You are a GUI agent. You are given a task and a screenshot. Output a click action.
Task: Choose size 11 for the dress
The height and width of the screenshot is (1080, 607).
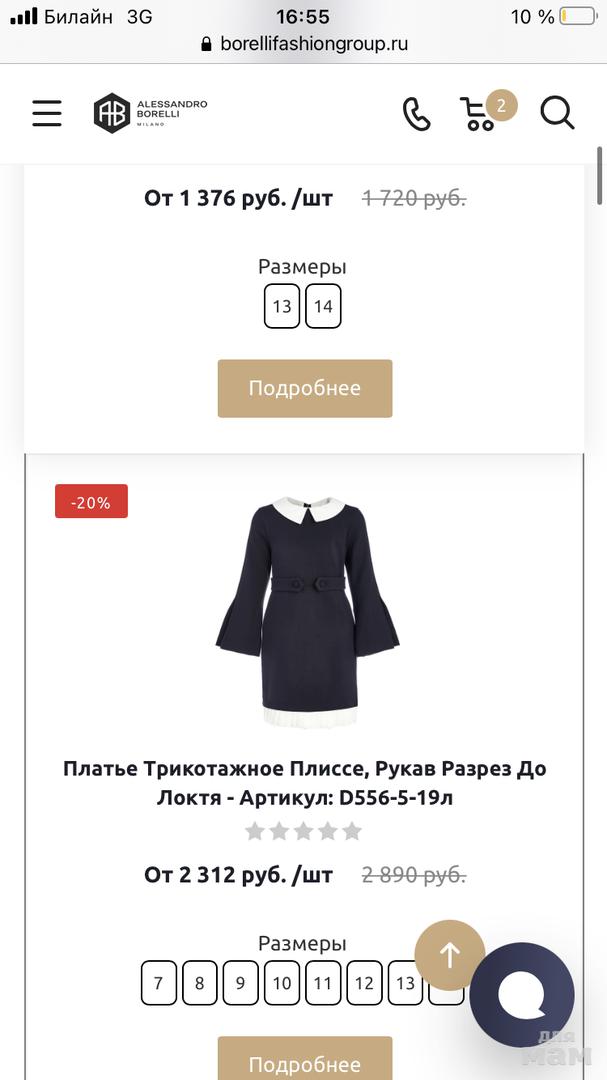click(x=323, y=983)
